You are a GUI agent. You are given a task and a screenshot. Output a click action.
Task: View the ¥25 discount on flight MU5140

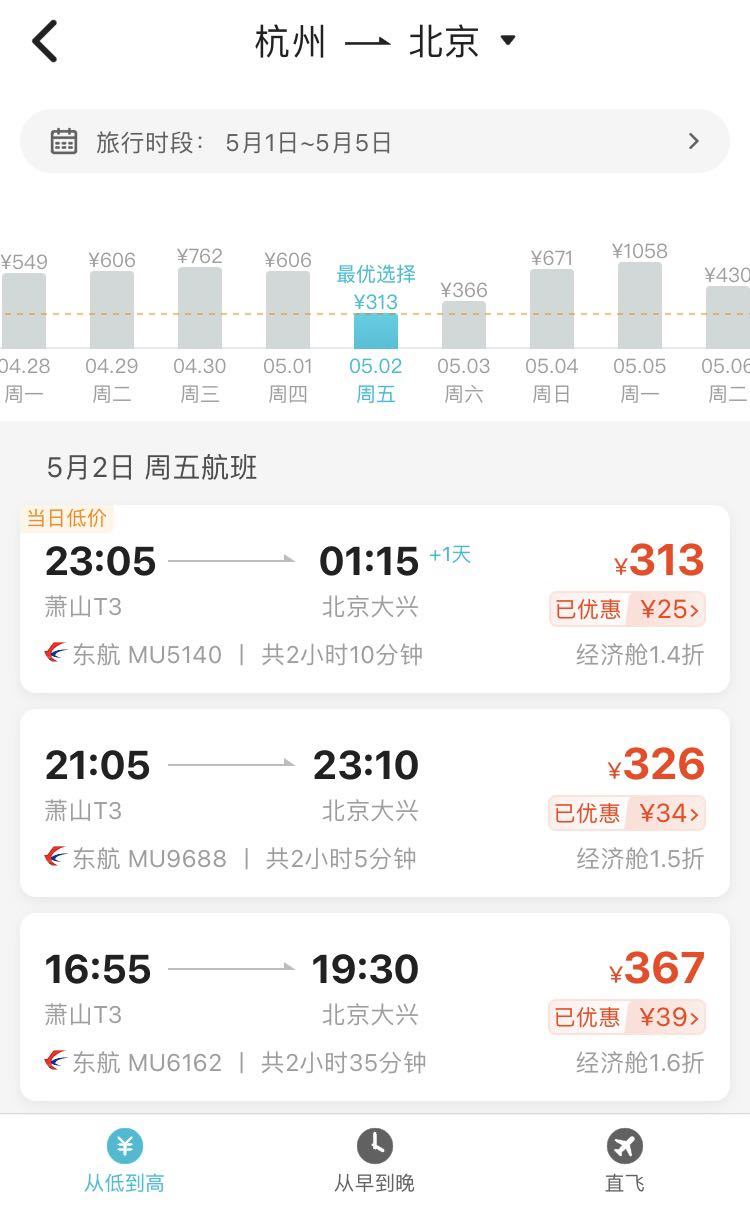coord(627,609)
